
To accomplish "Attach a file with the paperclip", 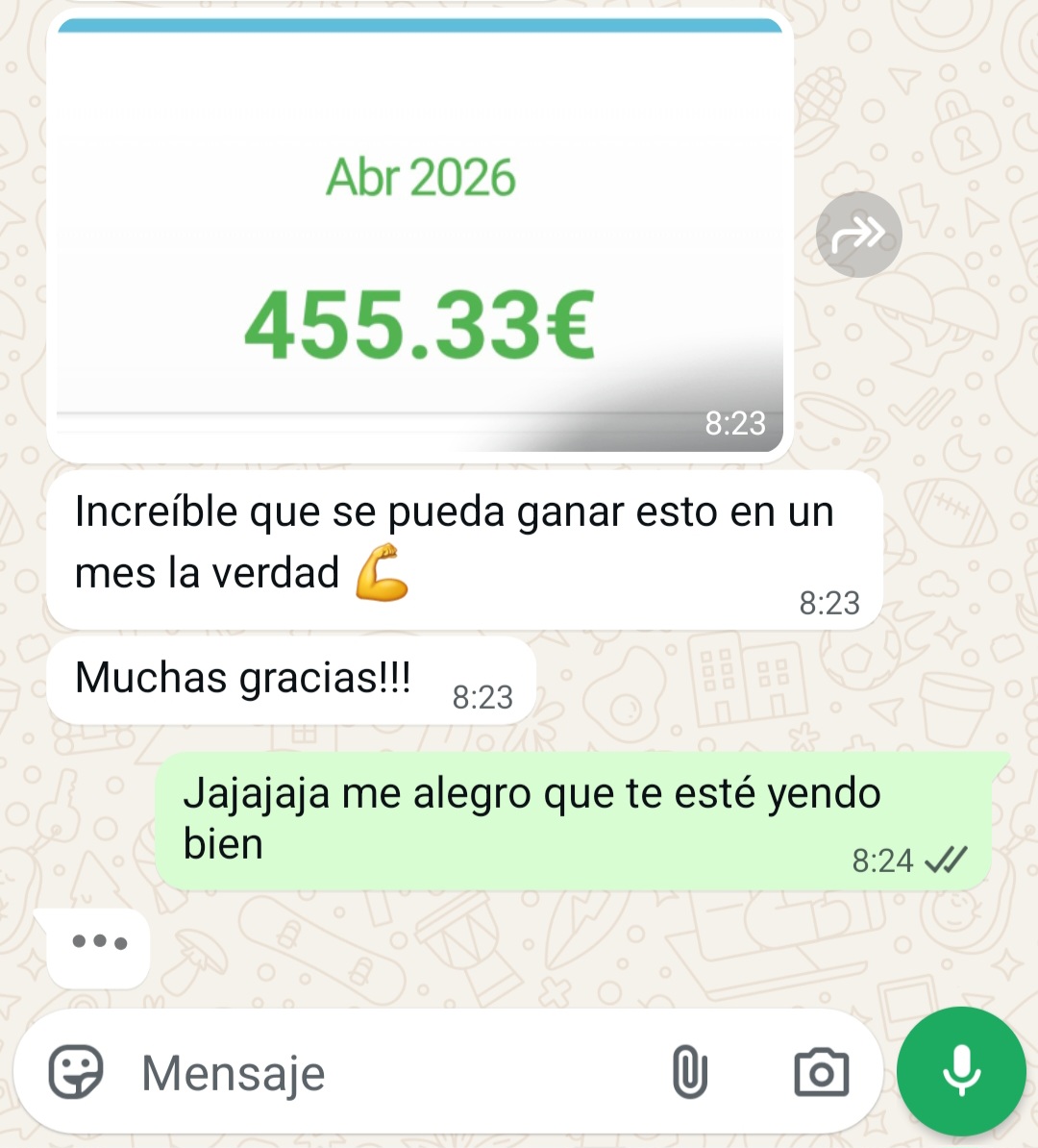I will click(689, 1073).
